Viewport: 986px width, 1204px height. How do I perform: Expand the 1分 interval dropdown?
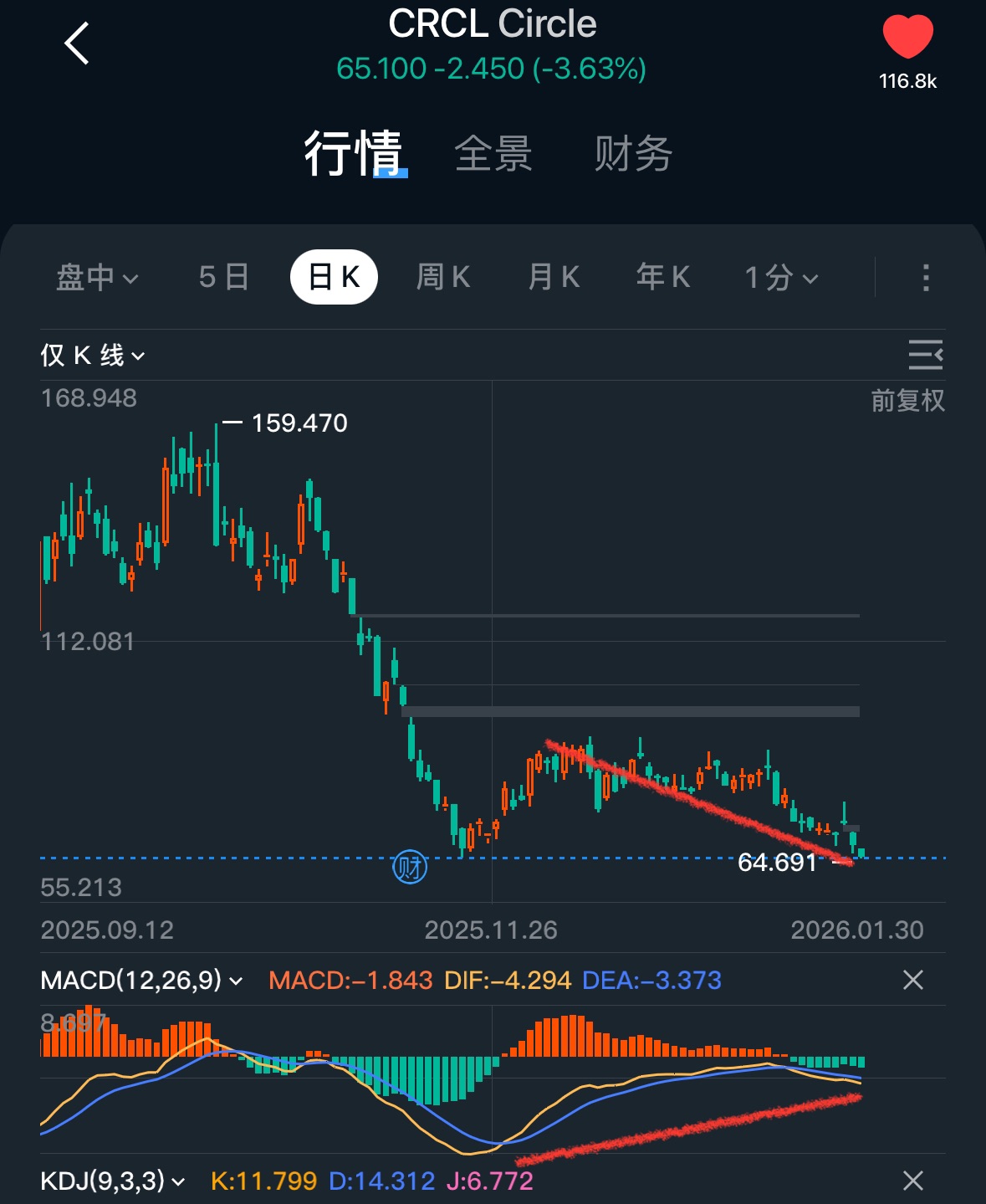781,277
